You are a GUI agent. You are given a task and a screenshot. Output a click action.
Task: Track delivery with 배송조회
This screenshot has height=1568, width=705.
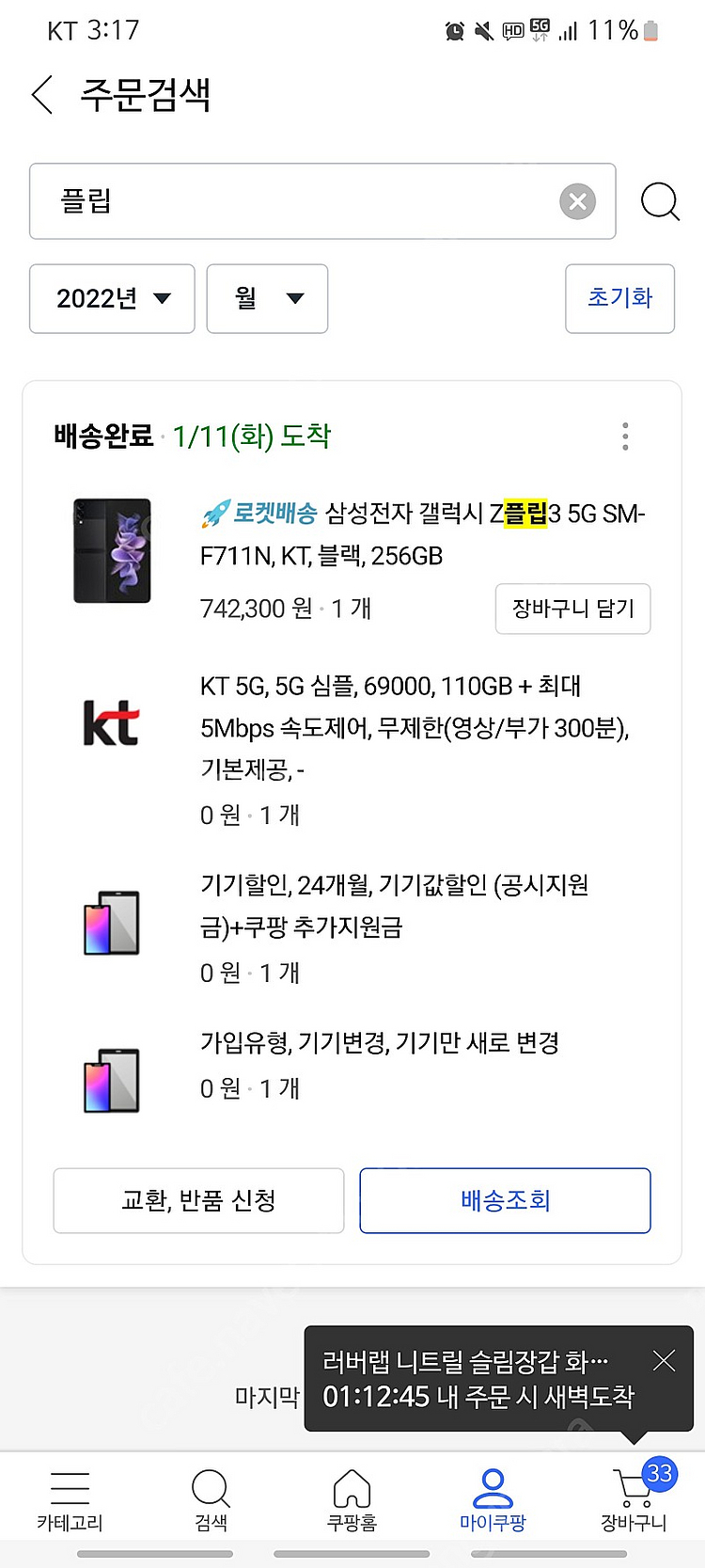[505, 1200]
